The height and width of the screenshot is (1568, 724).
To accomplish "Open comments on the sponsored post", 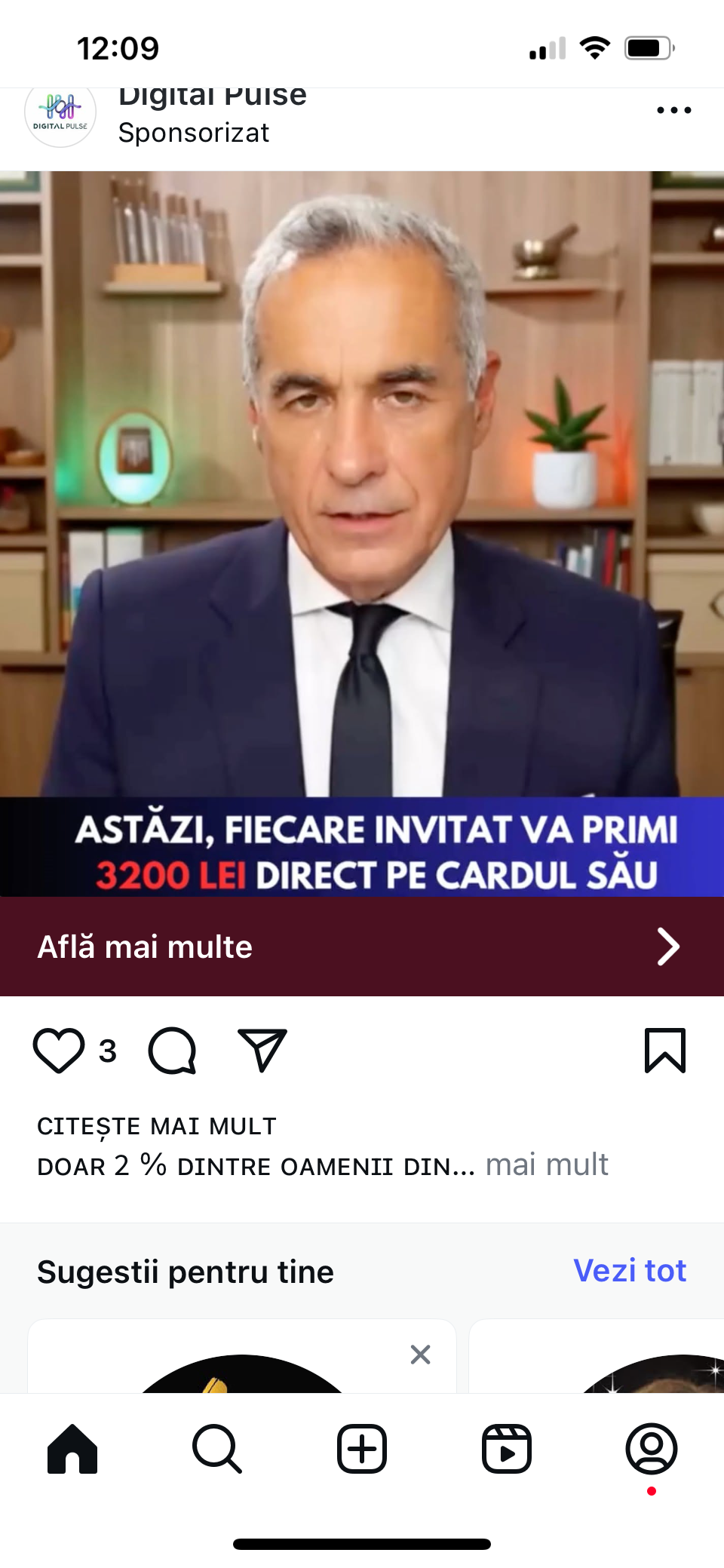I will coord(173,1050).
